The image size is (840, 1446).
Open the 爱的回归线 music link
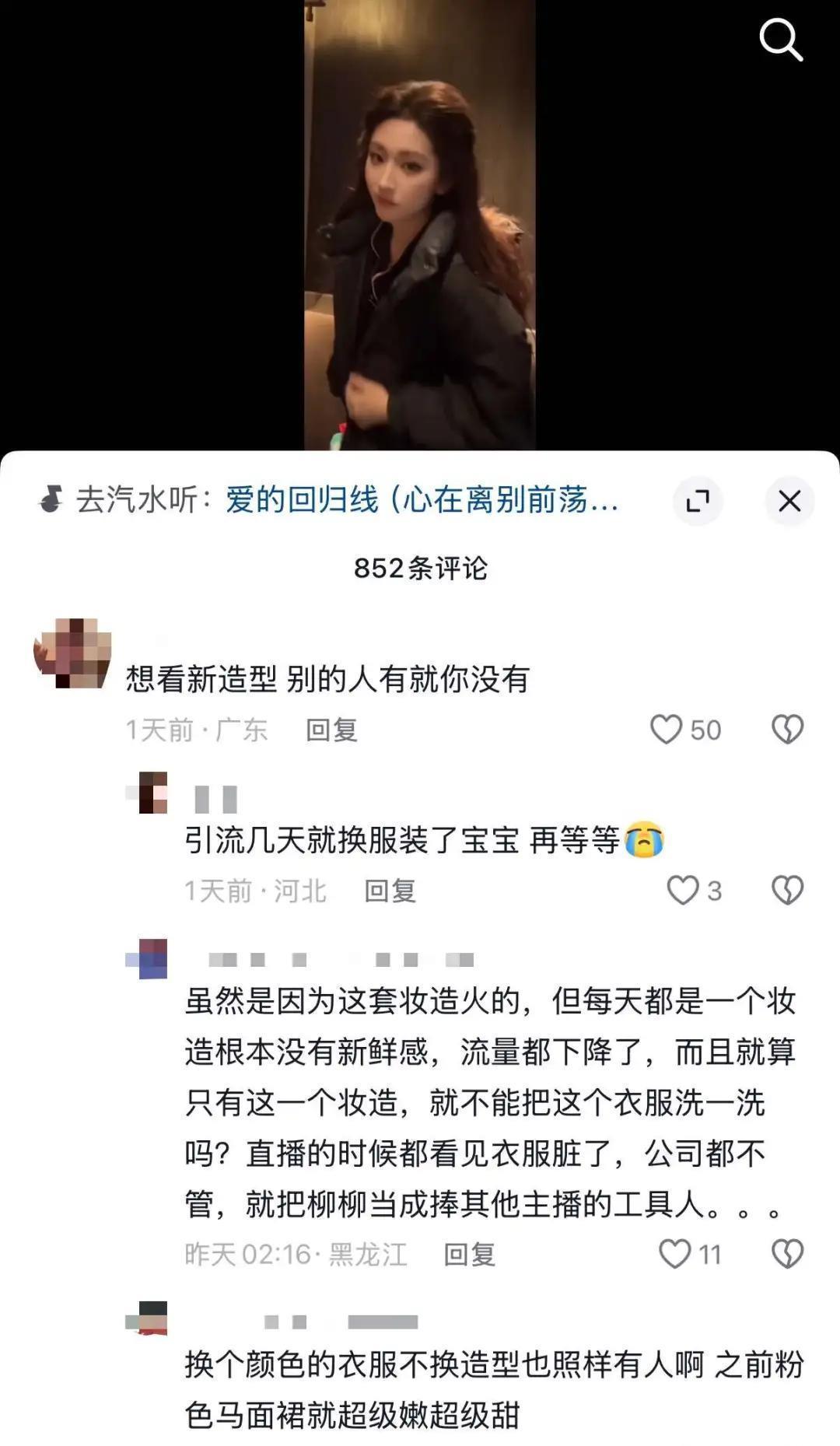pos(422,500)
